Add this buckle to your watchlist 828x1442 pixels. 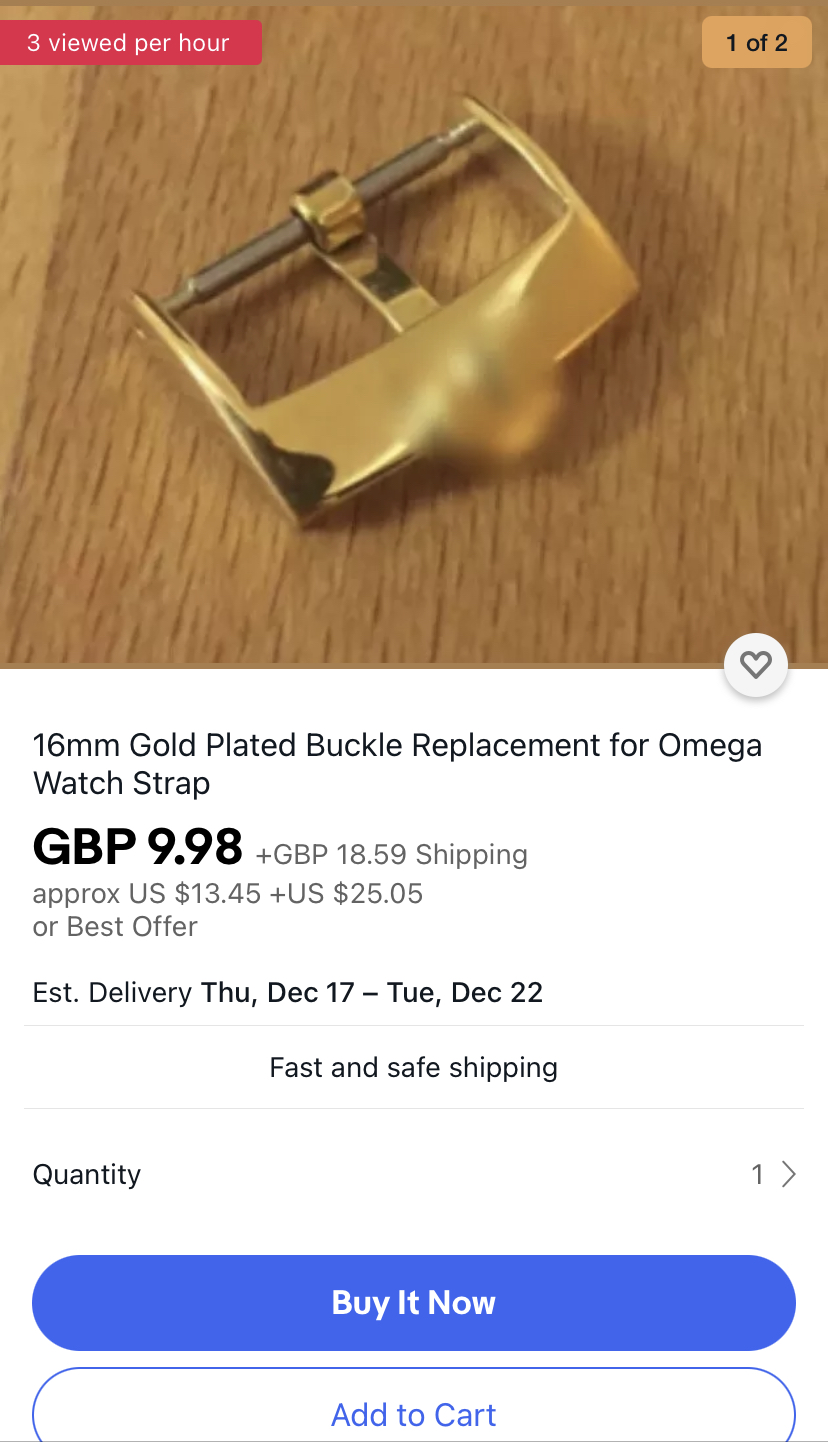click(x=755, y=664)
